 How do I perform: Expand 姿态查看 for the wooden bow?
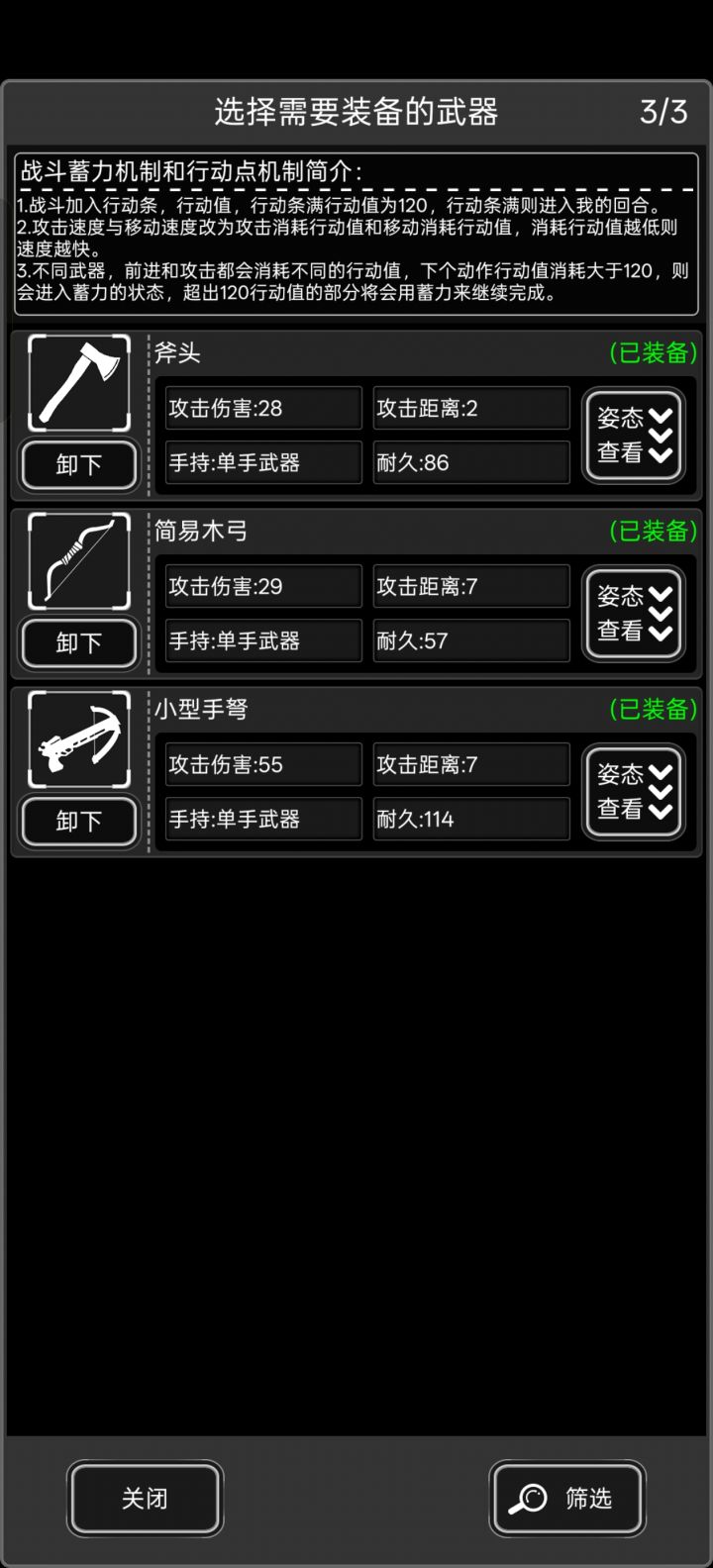633,613
